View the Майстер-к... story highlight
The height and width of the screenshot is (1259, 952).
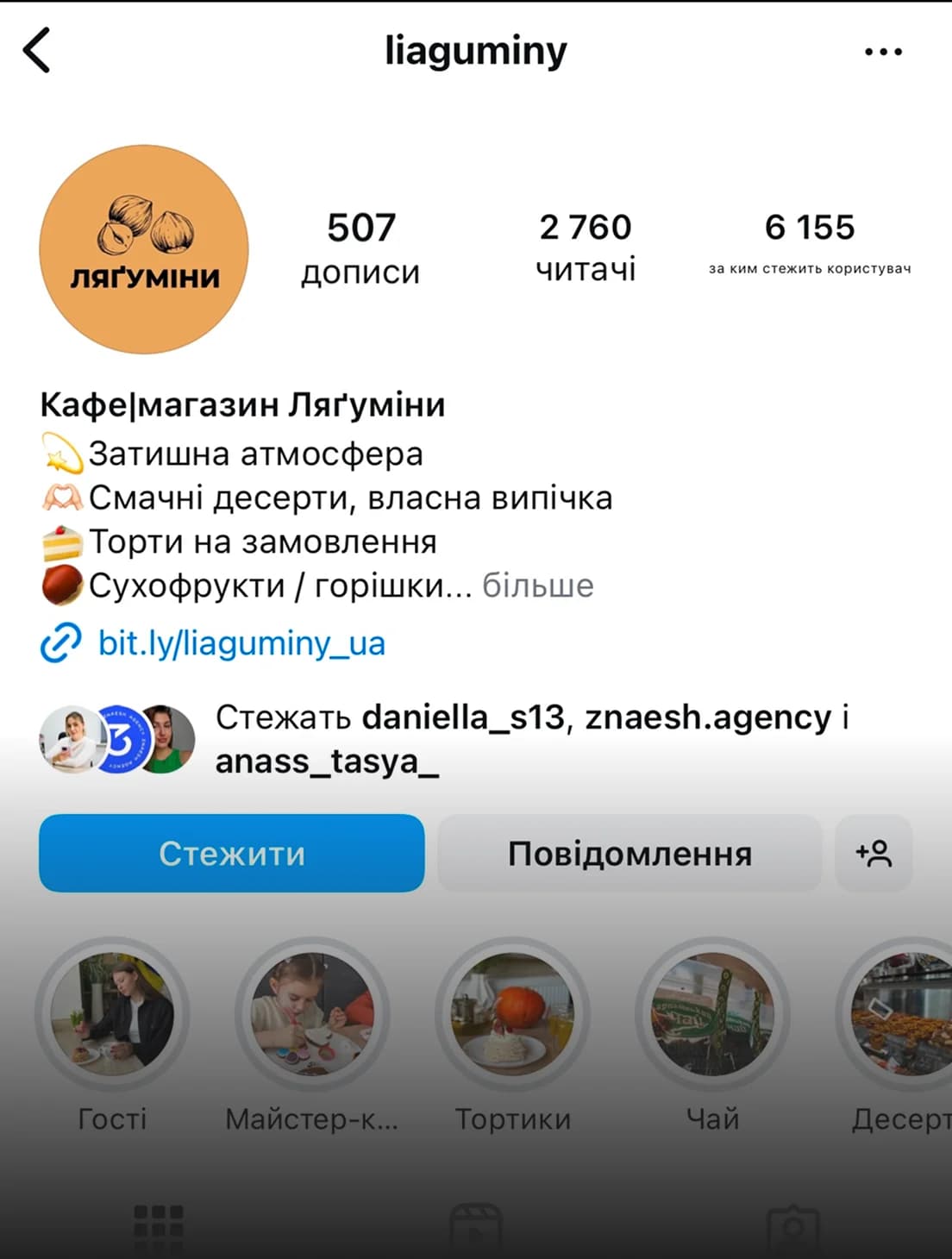click(312, 1014)
